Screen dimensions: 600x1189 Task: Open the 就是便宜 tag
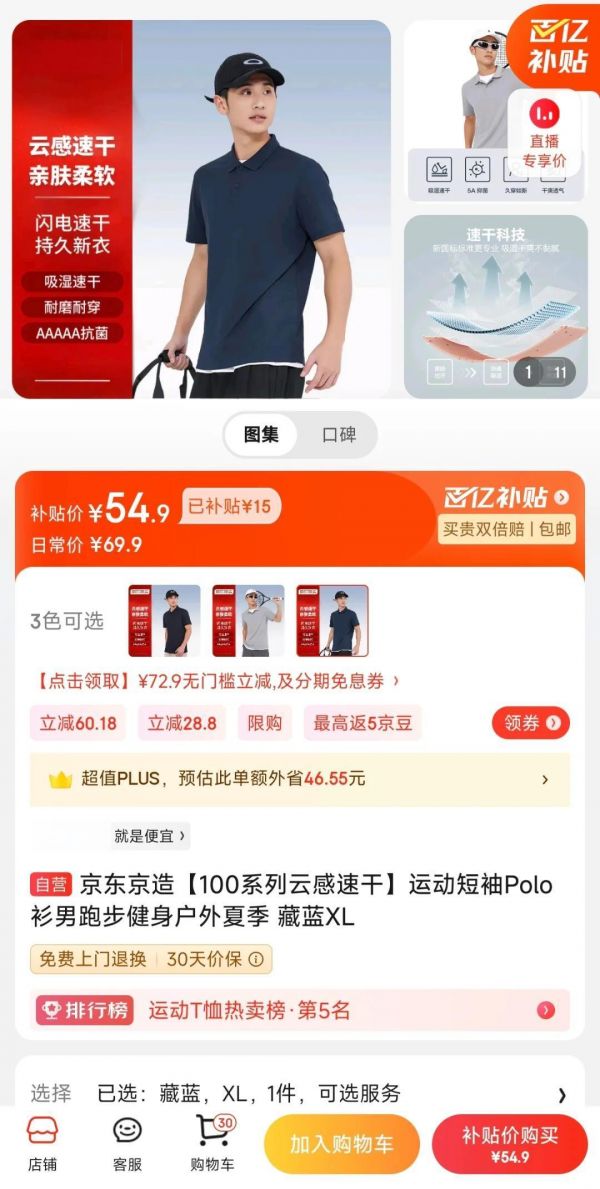pos(151,836)
